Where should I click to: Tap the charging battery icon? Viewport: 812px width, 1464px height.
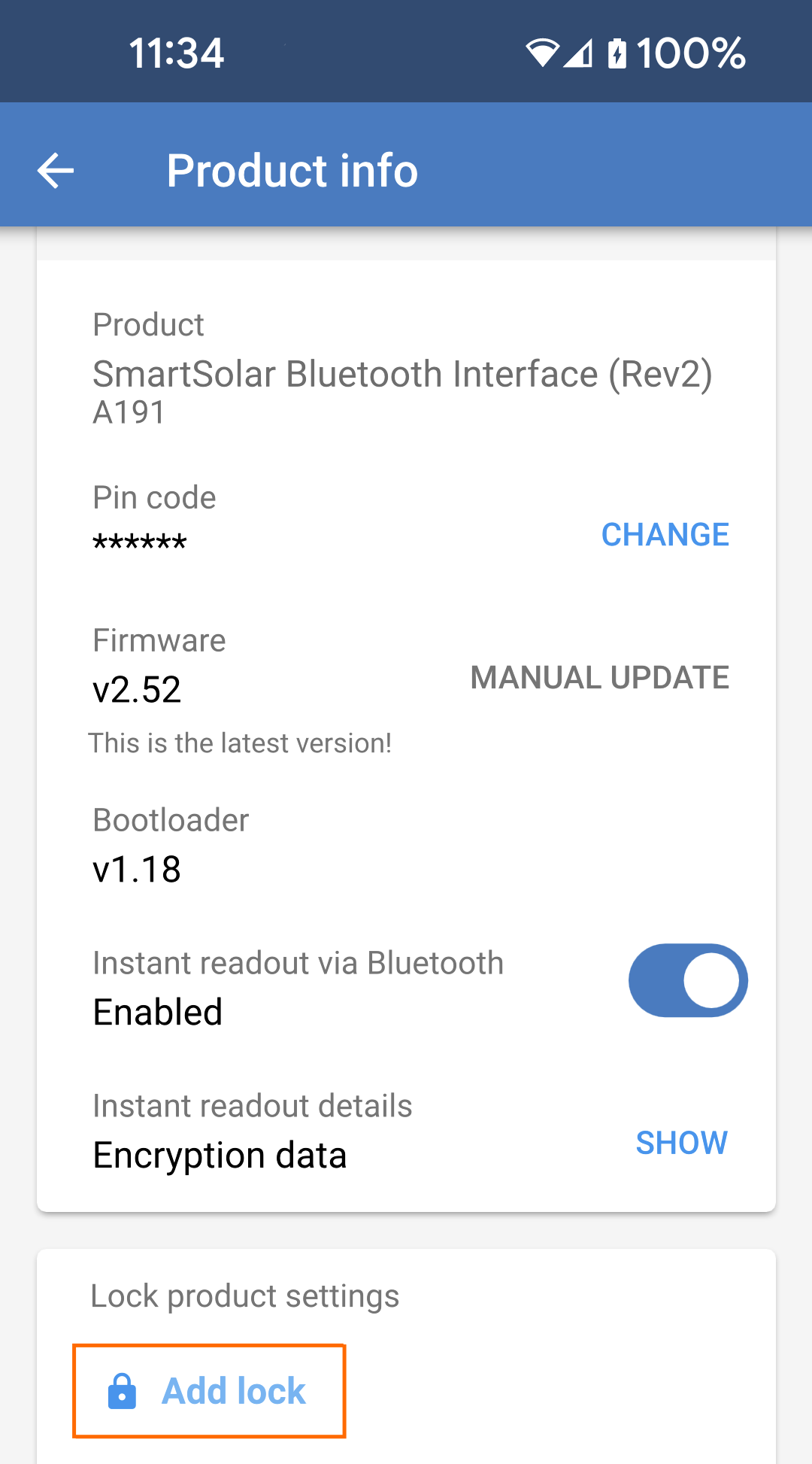(x=617, y=53)
